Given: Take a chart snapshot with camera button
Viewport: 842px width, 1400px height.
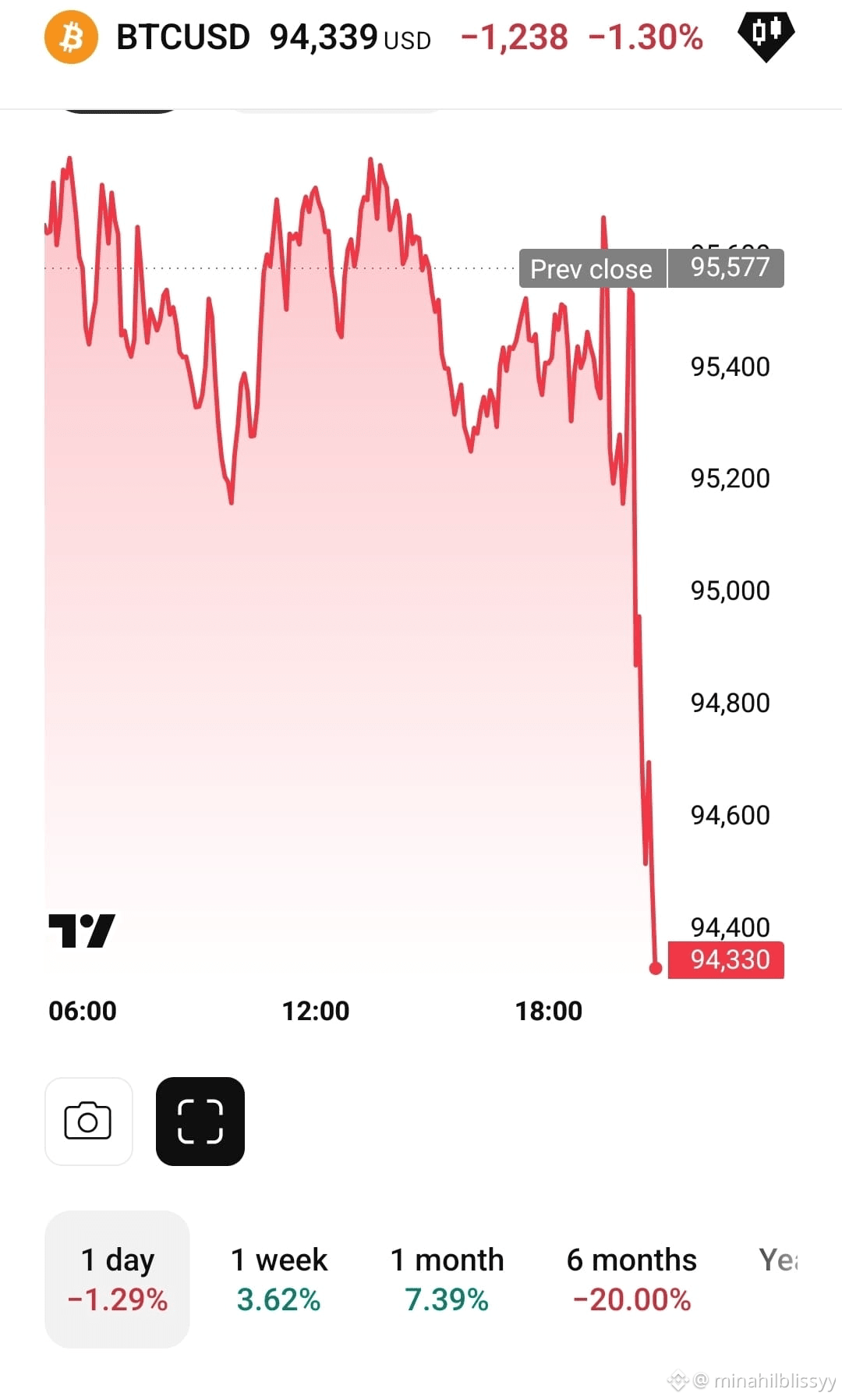Looking at the screenshot, I should coord(88,1121).
